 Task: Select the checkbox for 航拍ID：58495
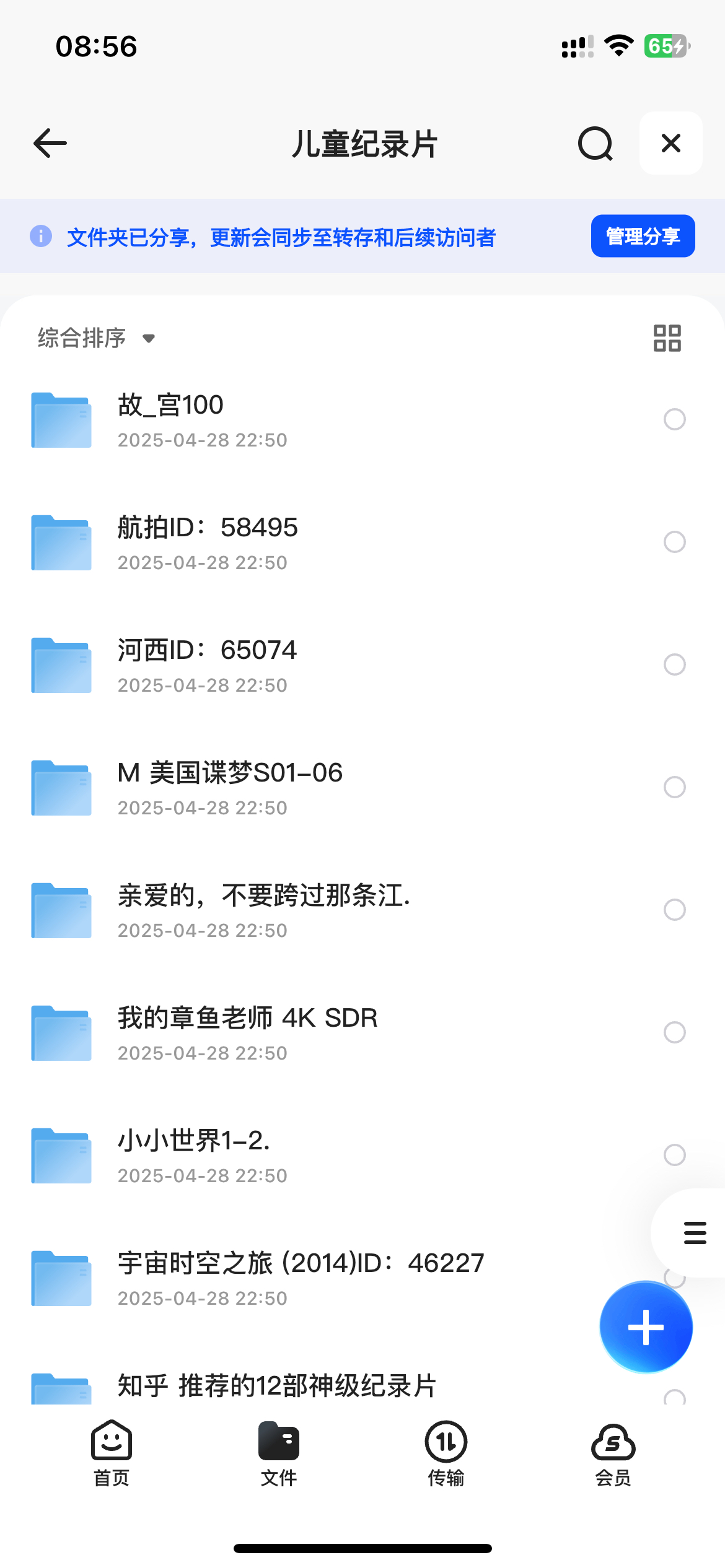pos(675,542)
